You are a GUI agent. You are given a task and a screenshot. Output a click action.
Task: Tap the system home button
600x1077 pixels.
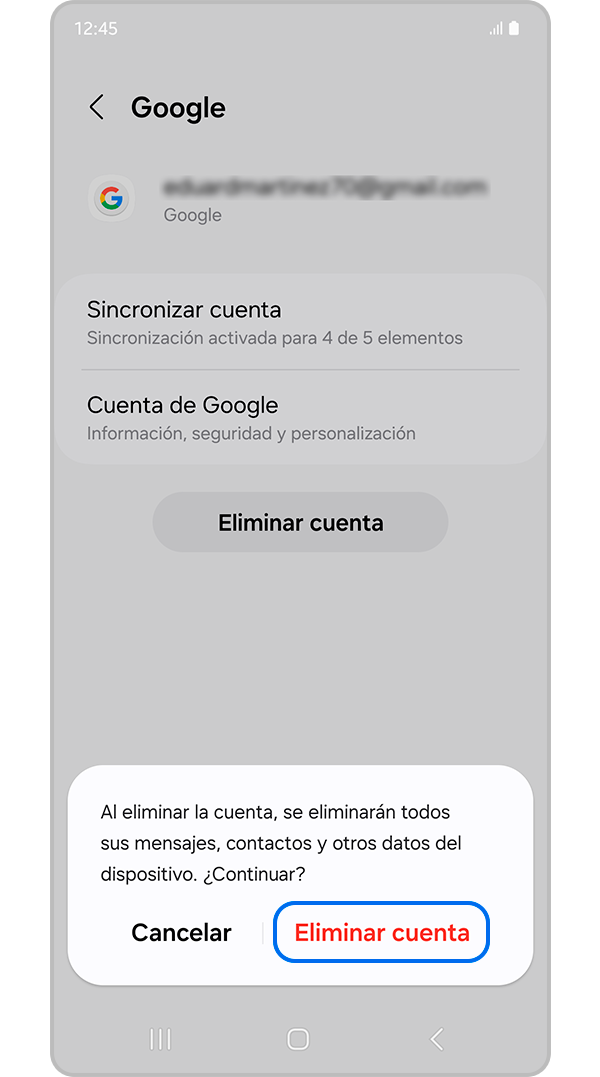tap(298, 1039)
